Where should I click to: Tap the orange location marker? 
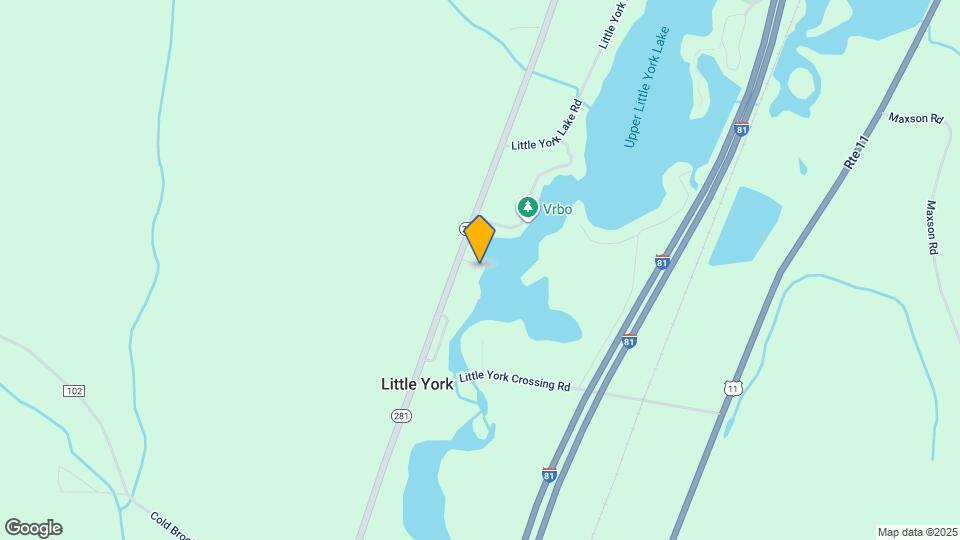pyautogui.click(x=479, y=239)
